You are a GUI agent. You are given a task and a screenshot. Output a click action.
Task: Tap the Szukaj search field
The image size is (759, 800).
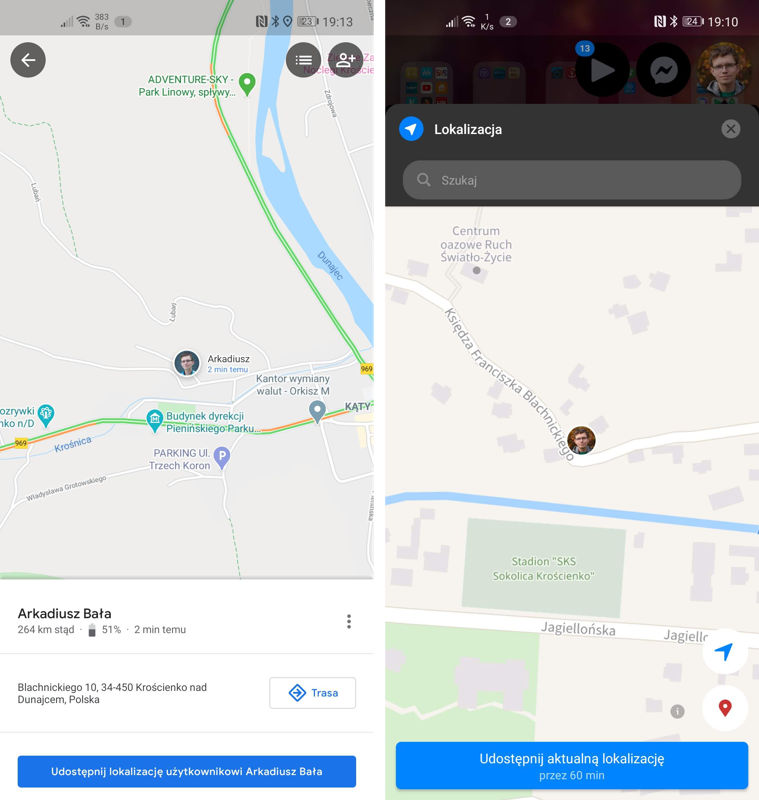(x=571, y=180)
